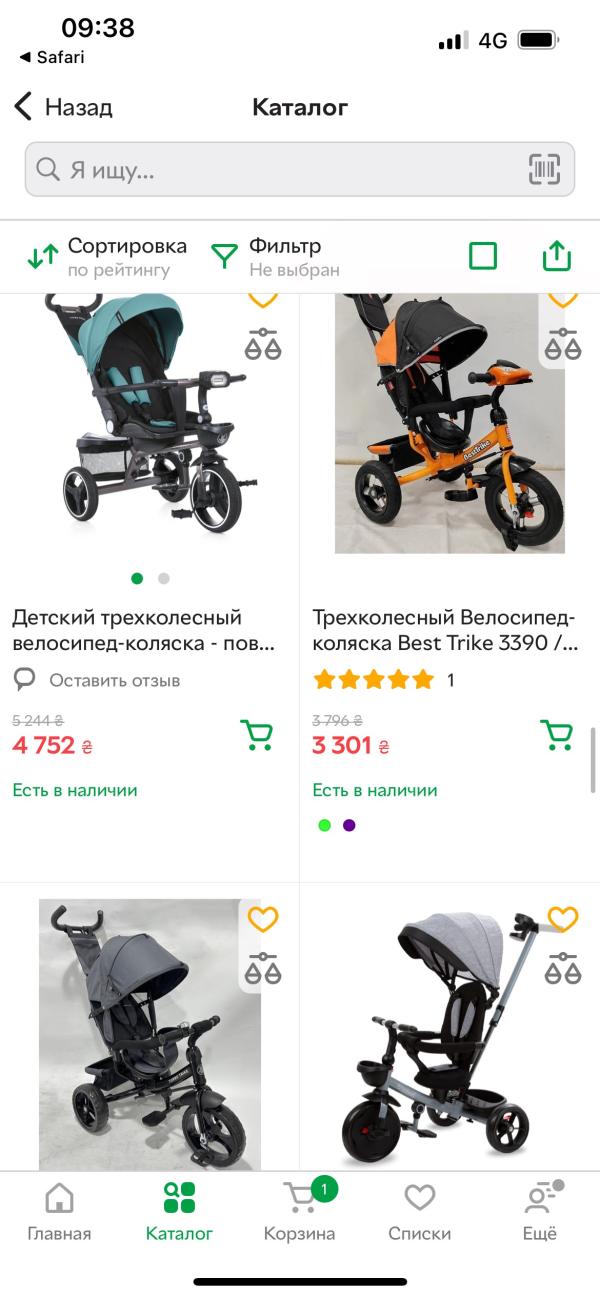Add the 3 301 ₴ Best Trike to cart
This screenshot has width=600, height=1297.
pos(557,735)
